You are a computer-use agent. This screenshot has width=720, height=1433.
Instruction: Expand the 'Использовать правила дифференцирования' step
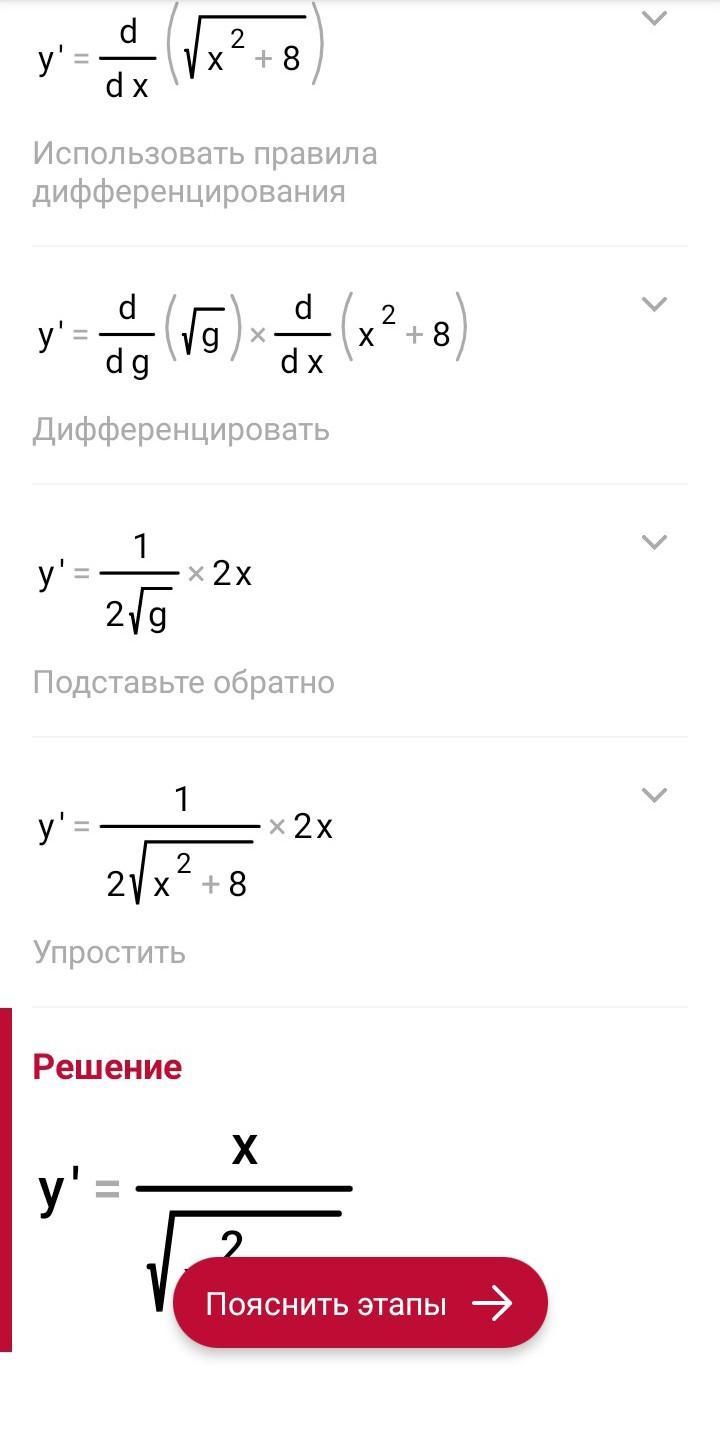coord(653,18)
